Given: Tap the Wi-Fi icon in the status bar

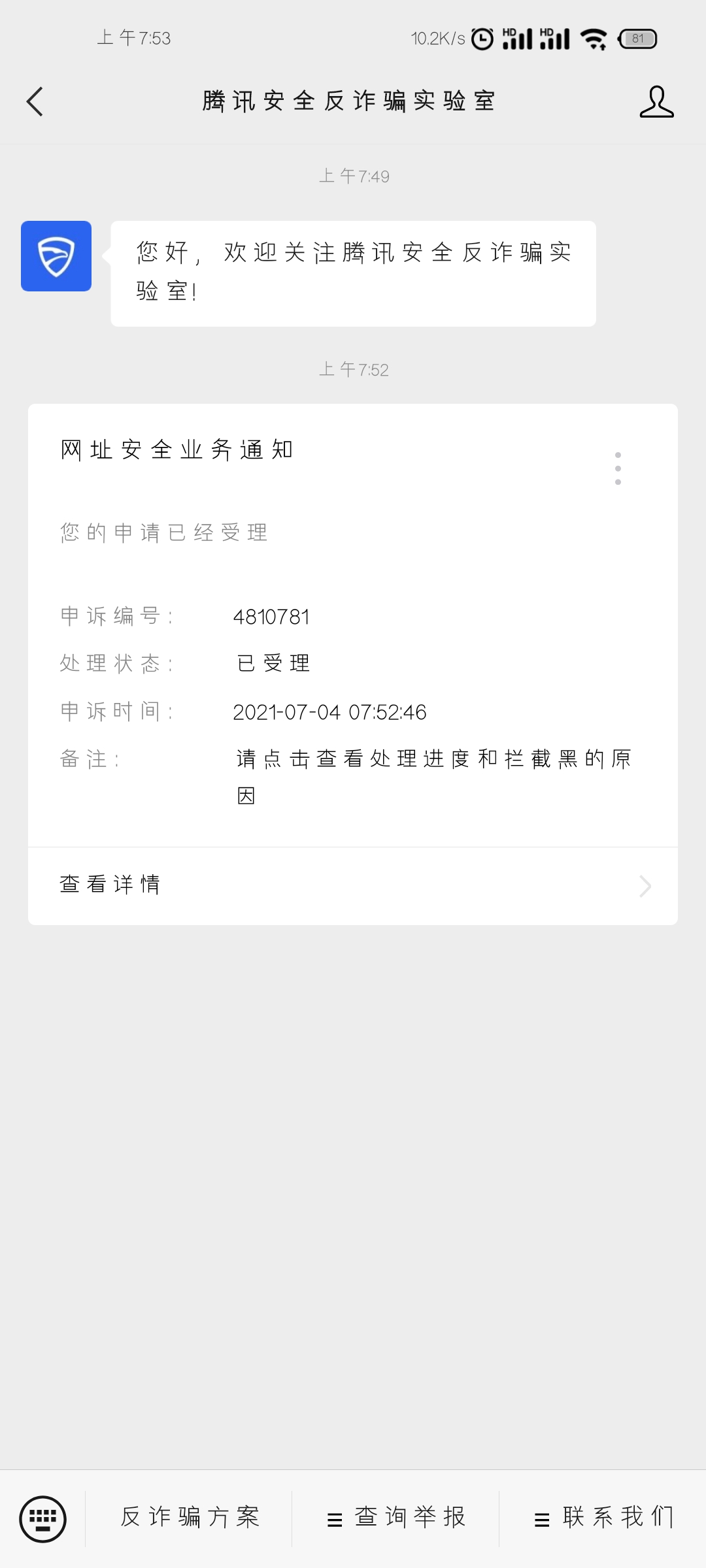Looking at the screenshot, I should click(592, 39).
